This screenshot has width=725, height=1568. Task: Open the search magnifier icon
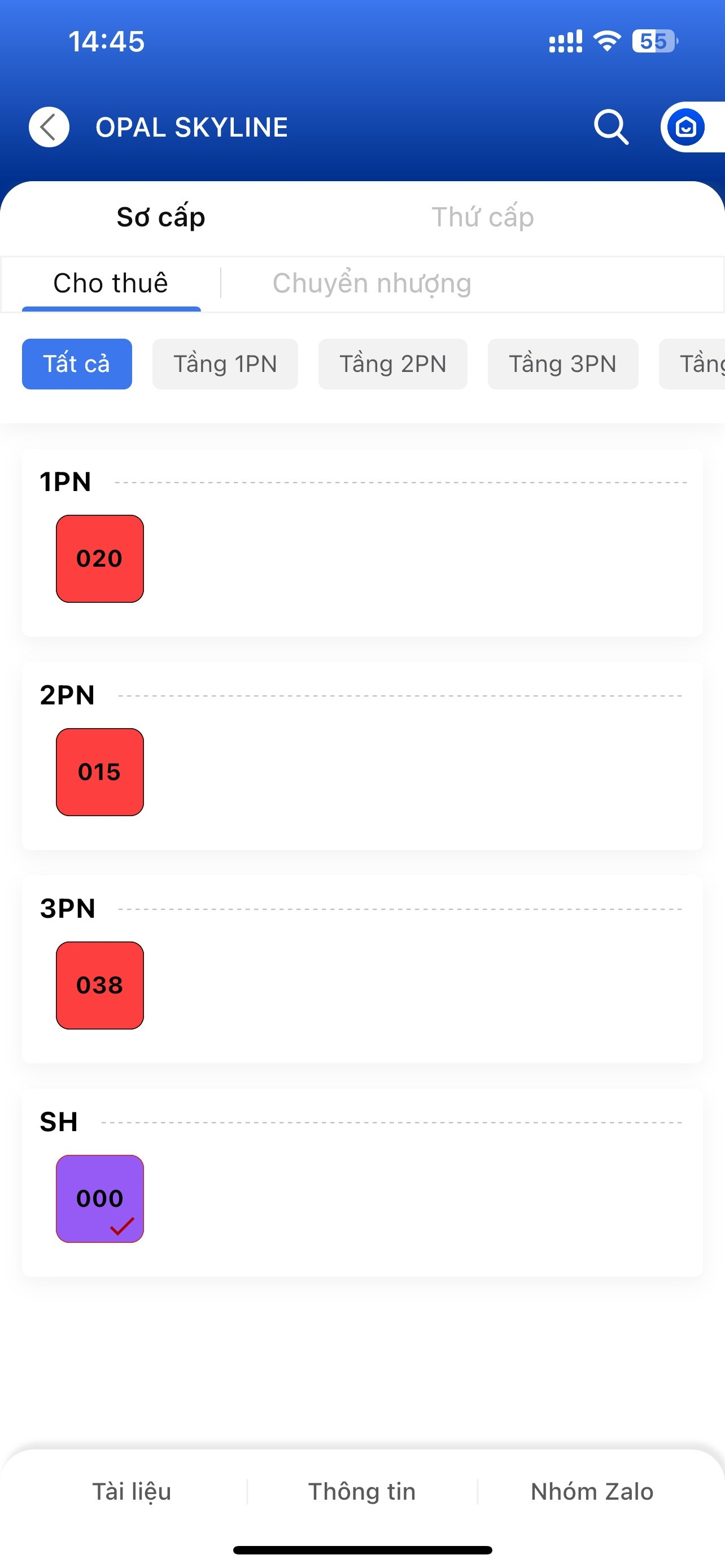click(610, 127)
